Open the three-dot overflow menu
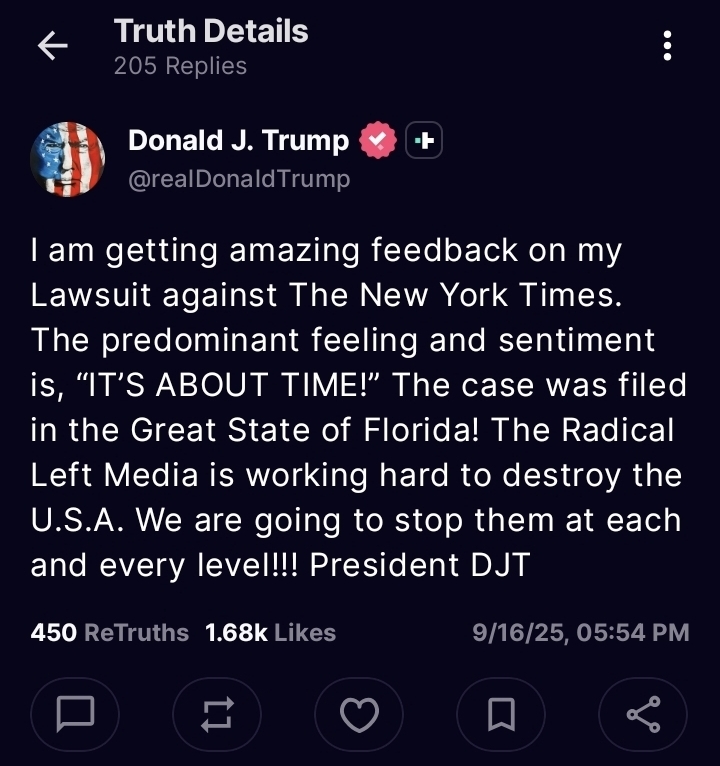The width and height of the screenshot is (720, 766). [667, 46]
